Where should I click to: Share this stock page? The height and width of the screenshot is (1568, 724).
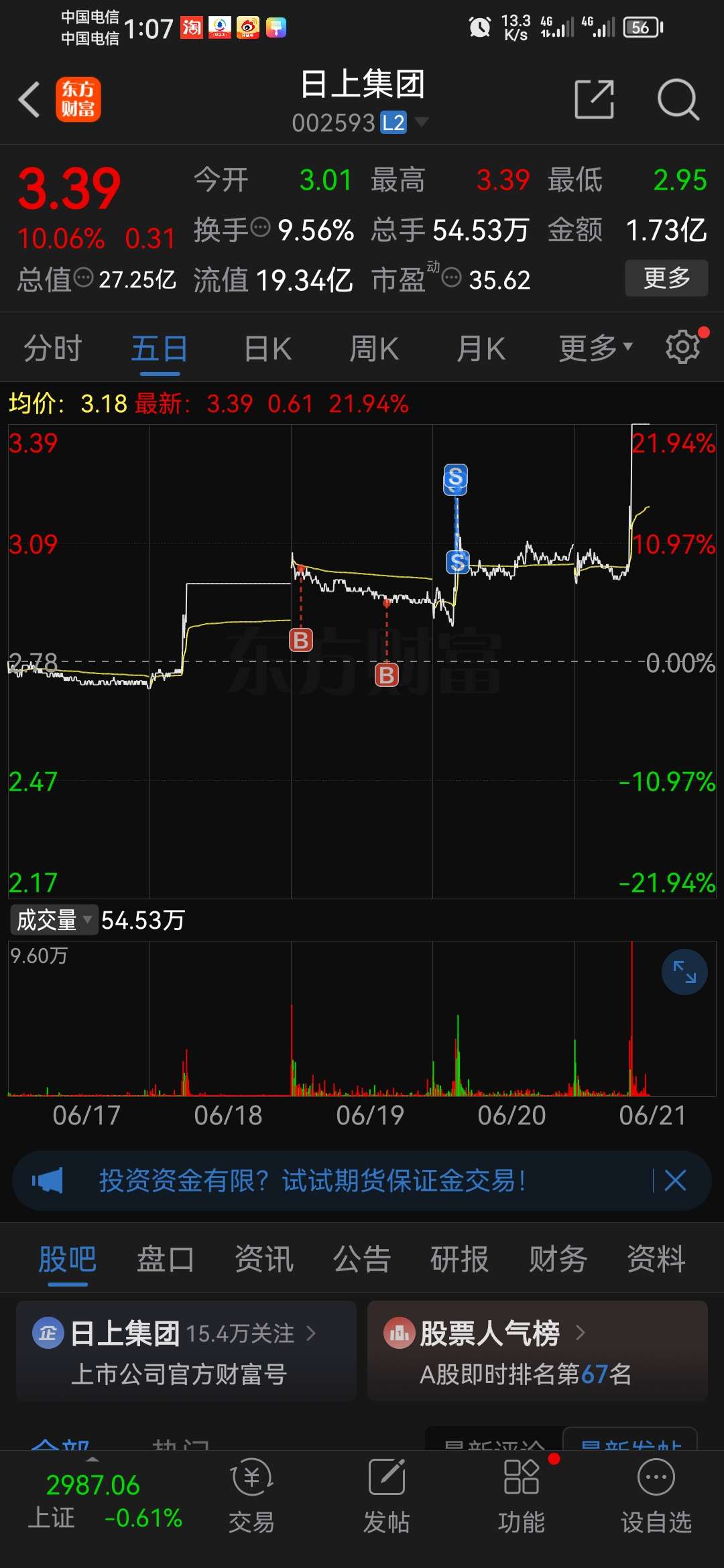(x=595, y=99)
